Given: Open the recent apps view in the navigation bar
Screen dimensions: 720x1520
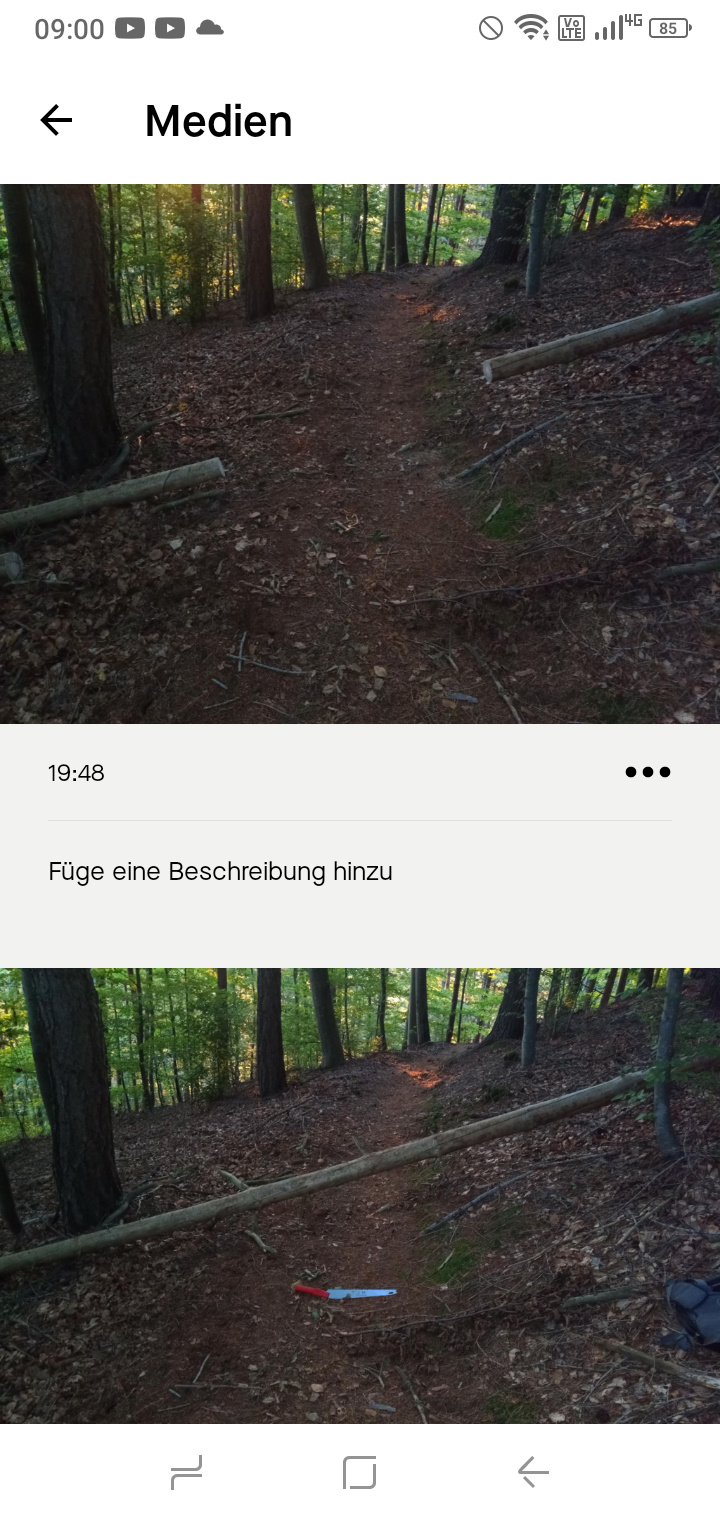Looking at the screenshot, I should click(187, 1472).
